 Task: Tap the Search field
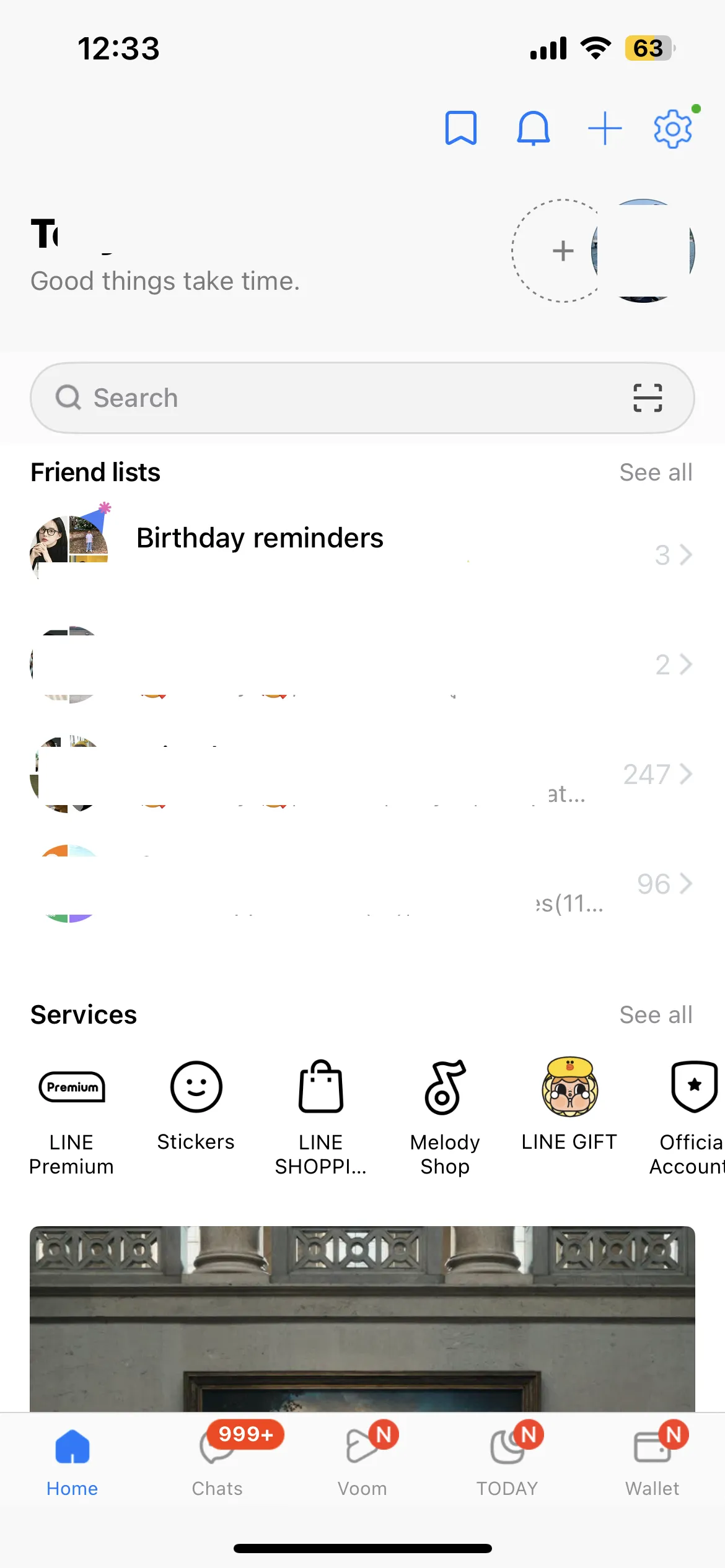click(362, 398)
